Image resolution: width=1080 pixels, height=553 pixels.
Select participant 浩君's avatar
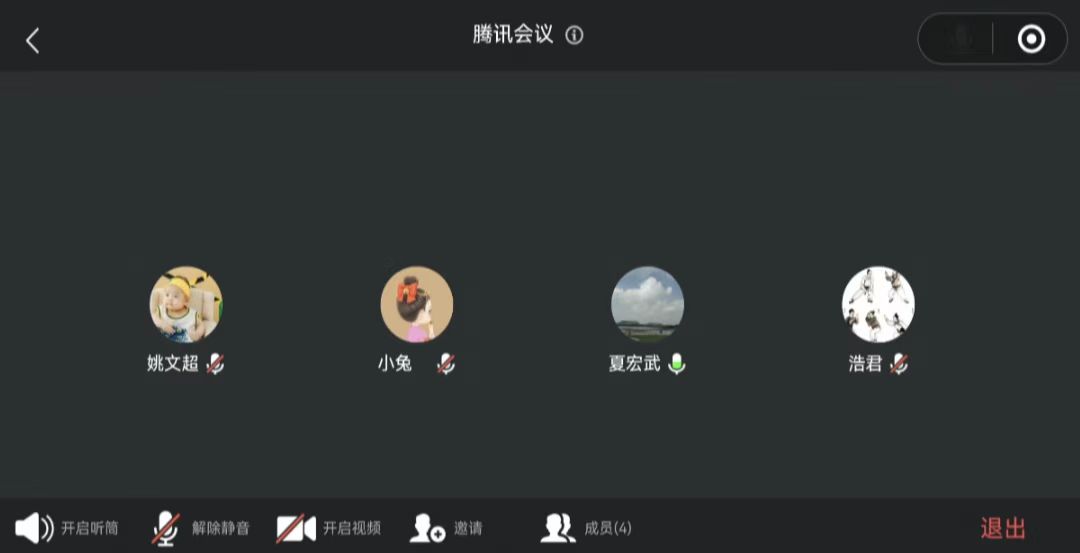click(878, 304)
